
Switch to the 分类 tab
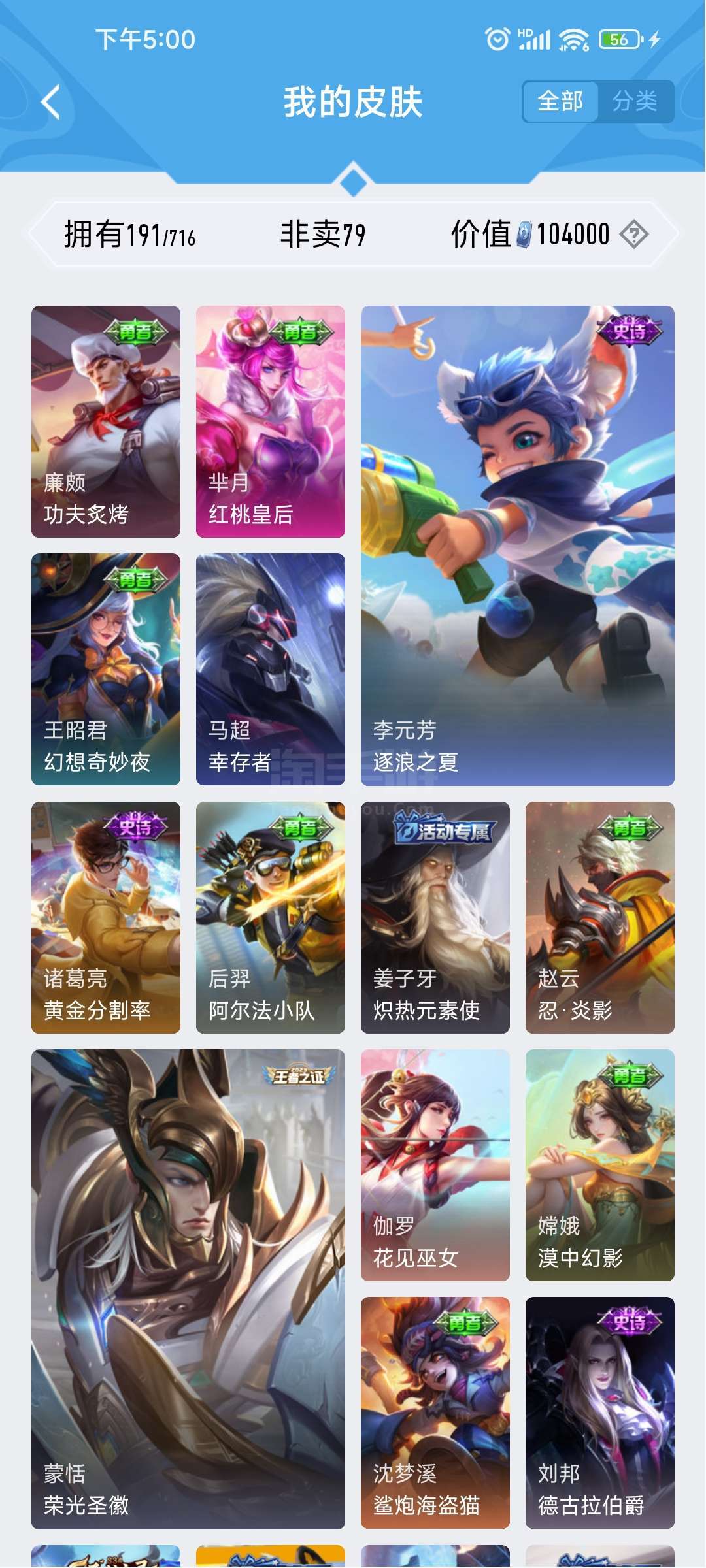tap(635, 101)
